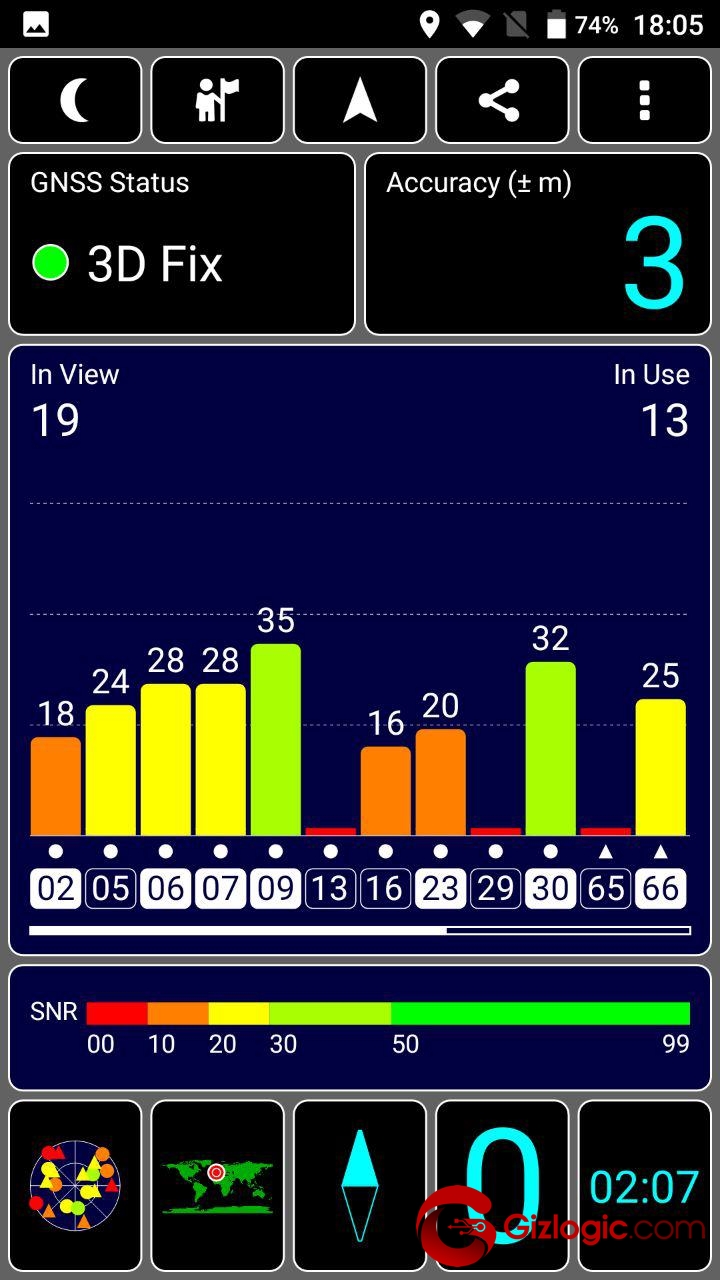Open the world map tile
The image size is (720, 1280).
click(217, 1185)
